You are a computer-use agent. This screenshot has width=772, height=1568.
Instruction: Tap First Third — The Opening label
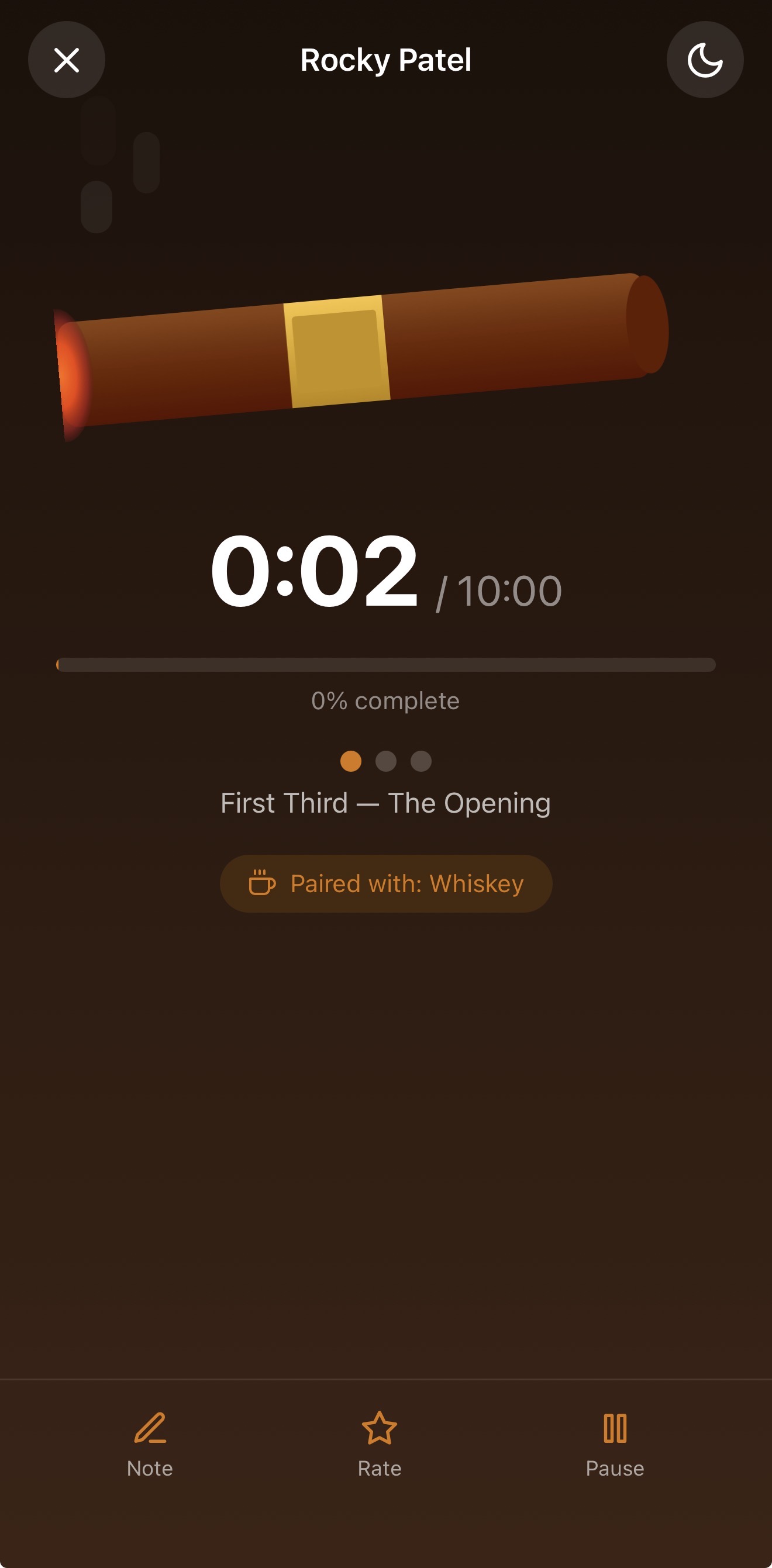pyautogui.click(x=386, y=802)
